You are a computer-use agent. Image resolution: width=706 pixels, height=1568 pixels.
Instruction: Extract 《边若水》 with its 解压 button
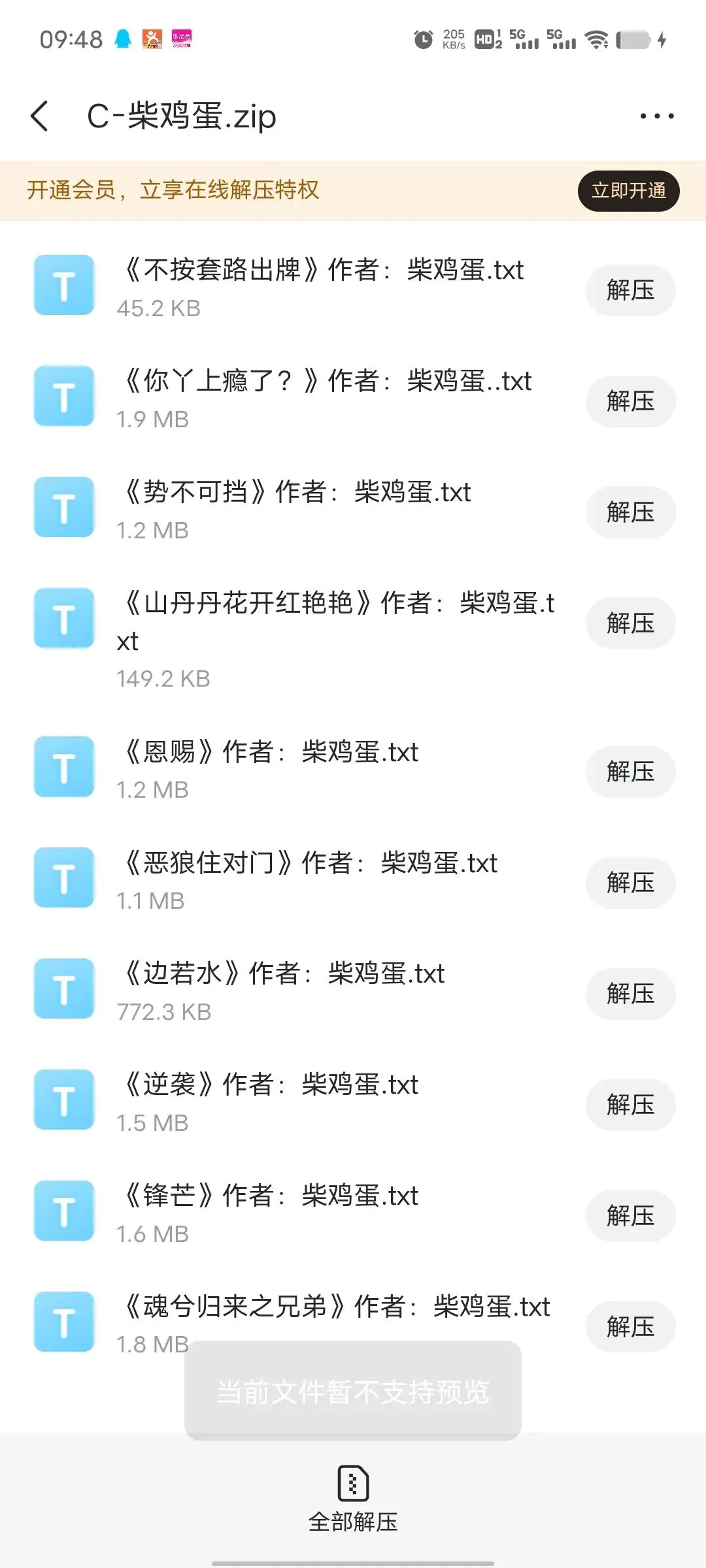point(630,994)
